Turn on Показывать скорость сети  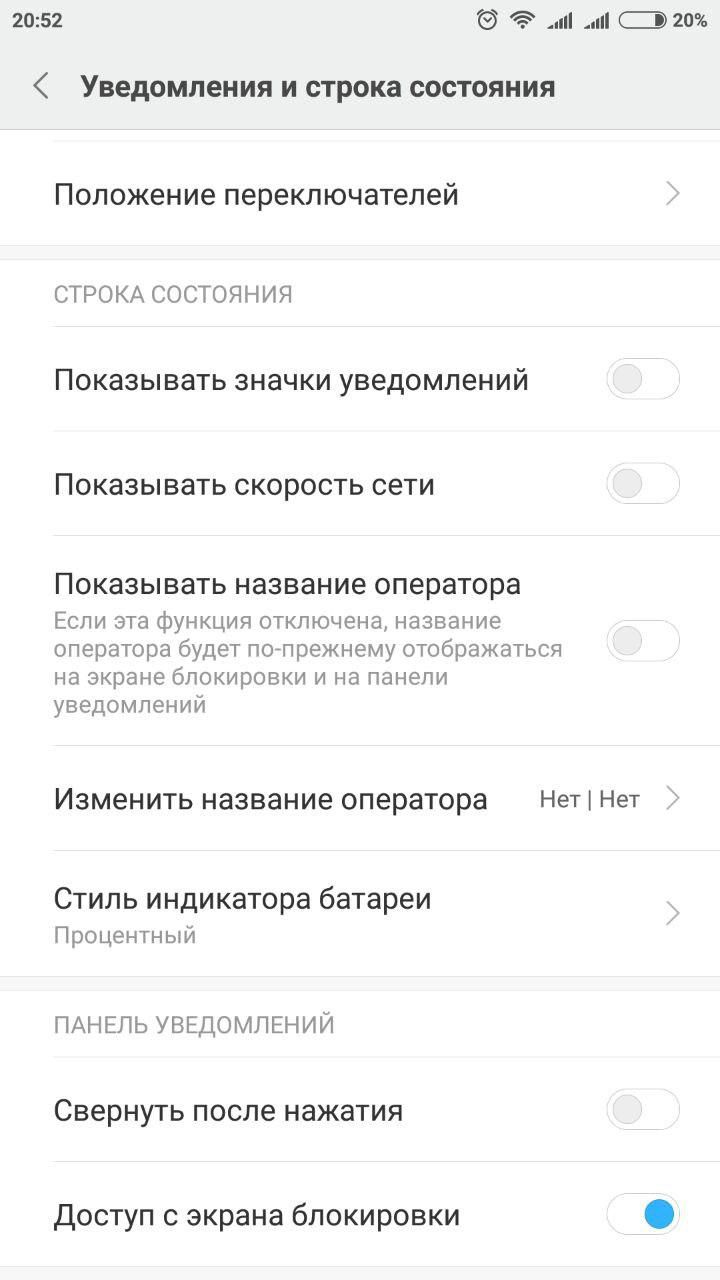(x=643, y=484)
